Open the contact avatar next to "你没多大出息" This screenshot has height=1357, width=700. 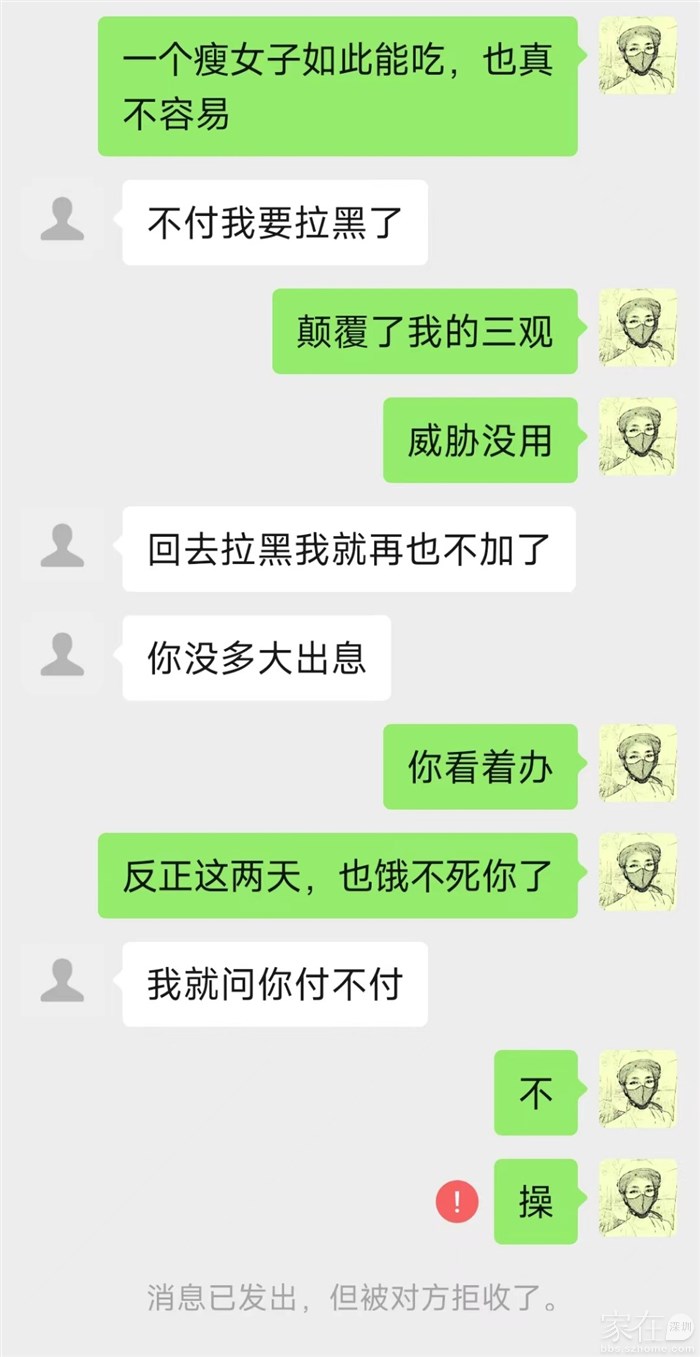click(x=62, y=657)
